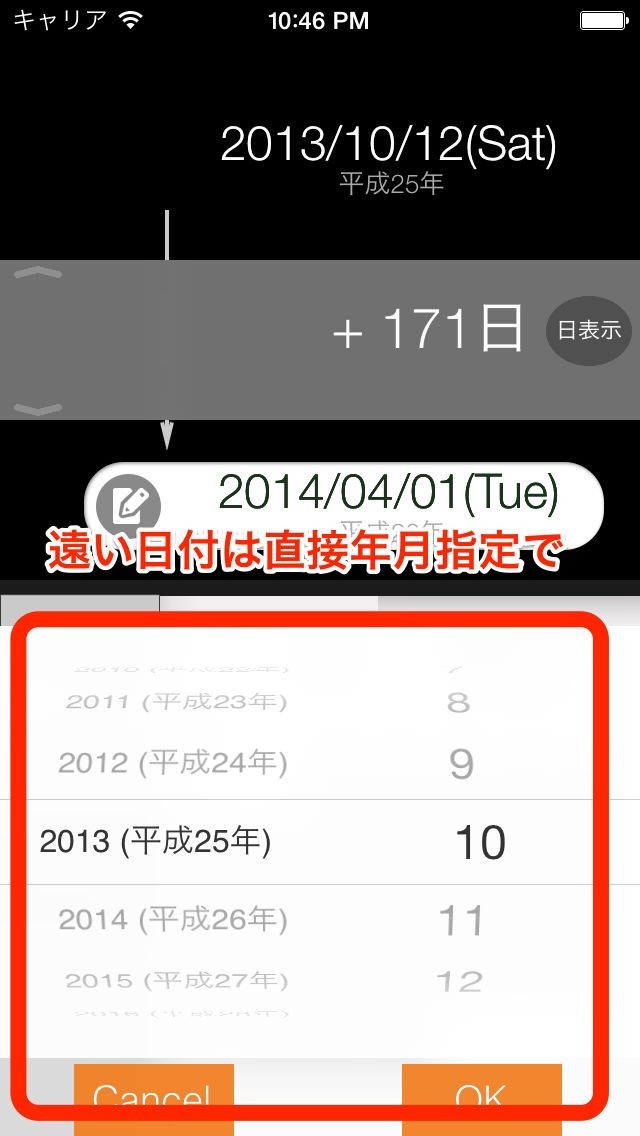This screenshot has width=640, height=1136.
Task: Choose 2011 (平成23年) in the year wheel
Action: tap(176, 701)
